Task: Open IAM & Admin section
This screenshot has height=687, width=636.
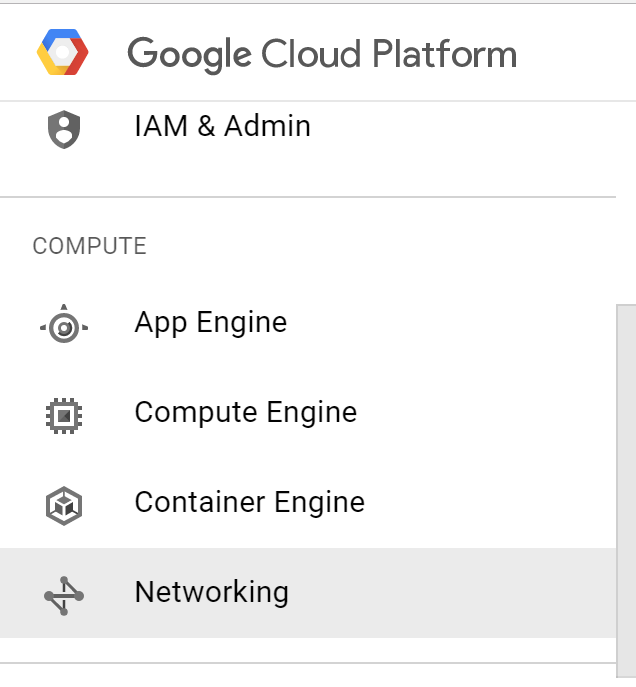Action: coord(222,127)
